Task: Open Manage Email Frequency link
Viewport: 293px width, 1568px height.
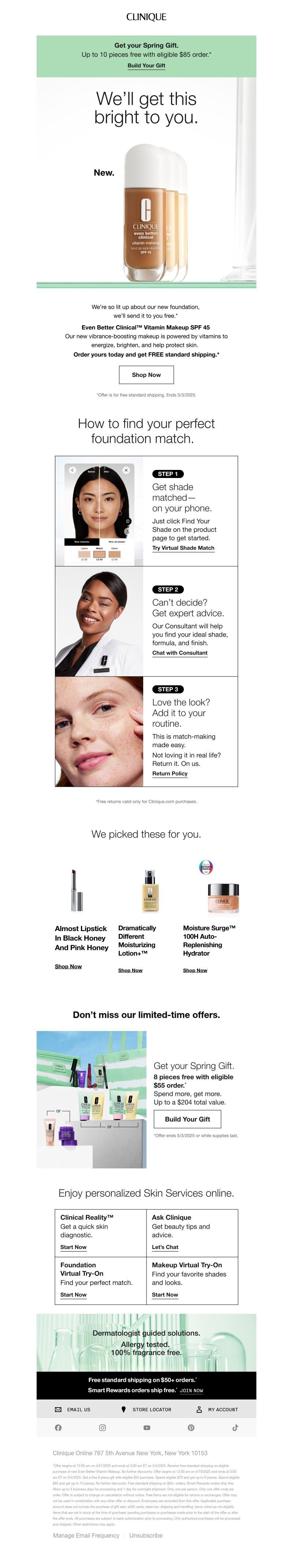Action: coord(86,1536)
